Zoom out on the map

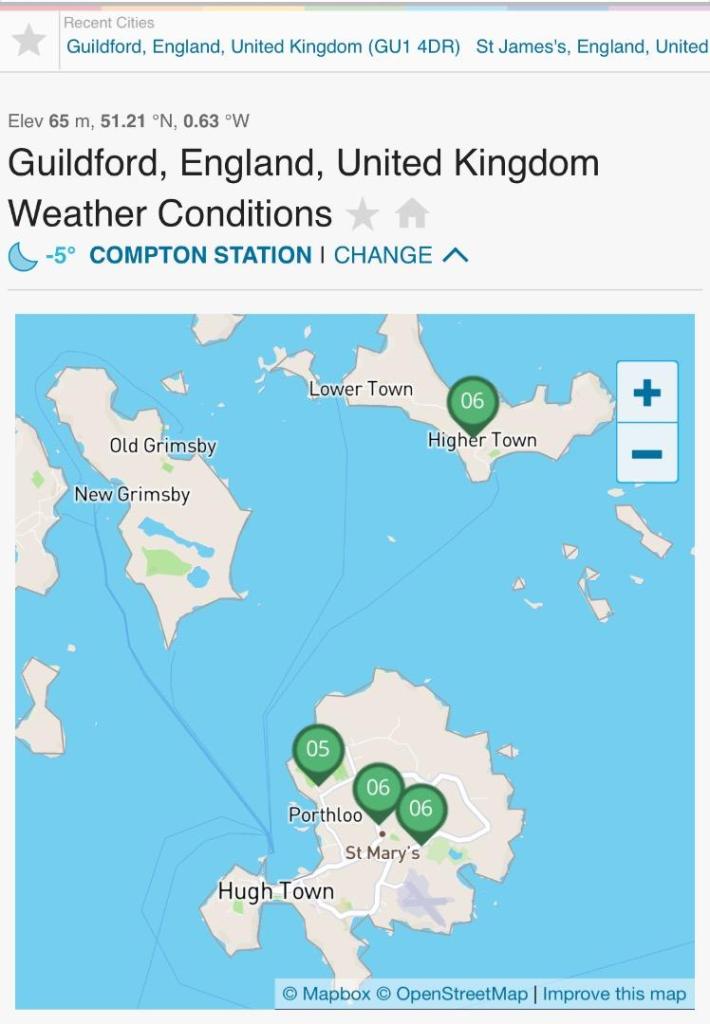tap(647, 453)
